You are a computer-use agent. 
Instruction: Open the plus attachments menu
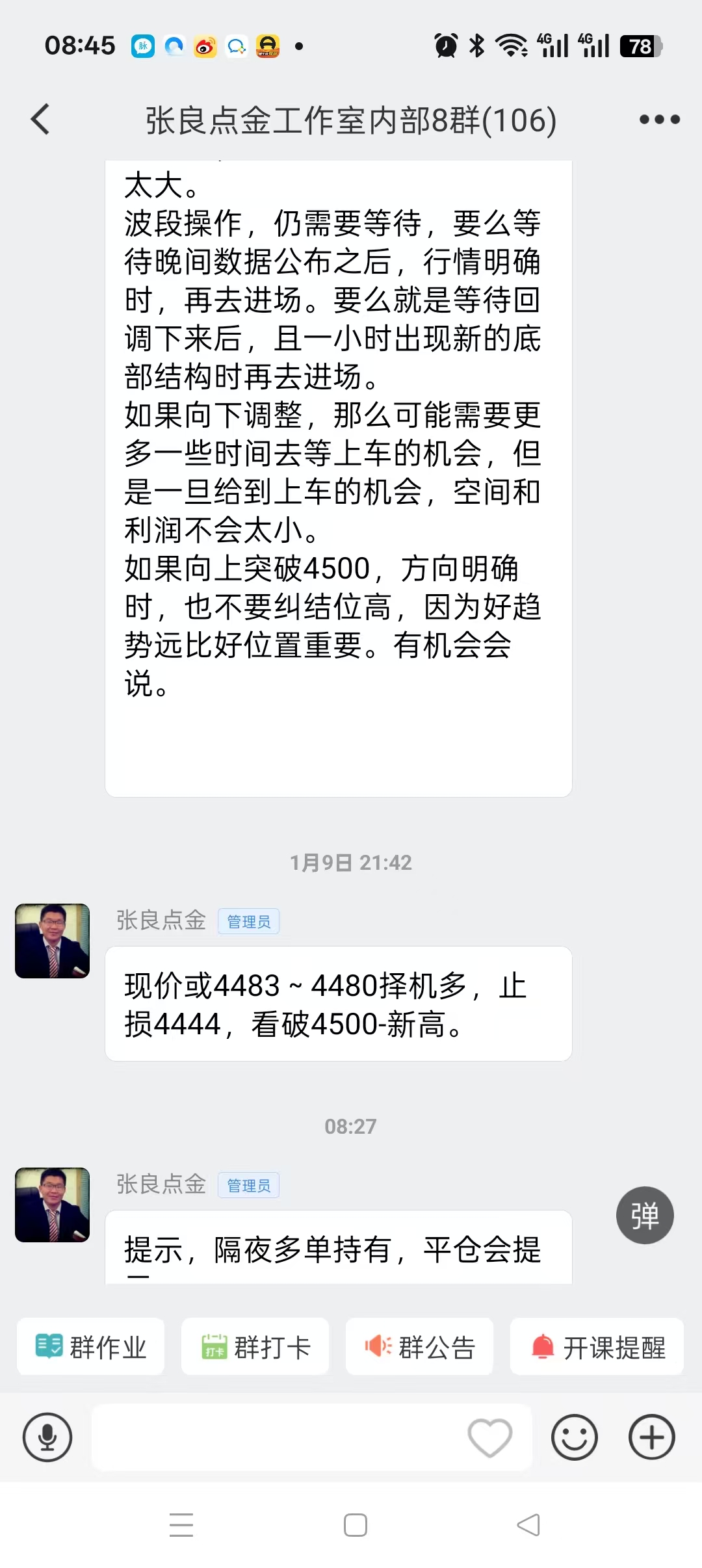click(652, 1437)
